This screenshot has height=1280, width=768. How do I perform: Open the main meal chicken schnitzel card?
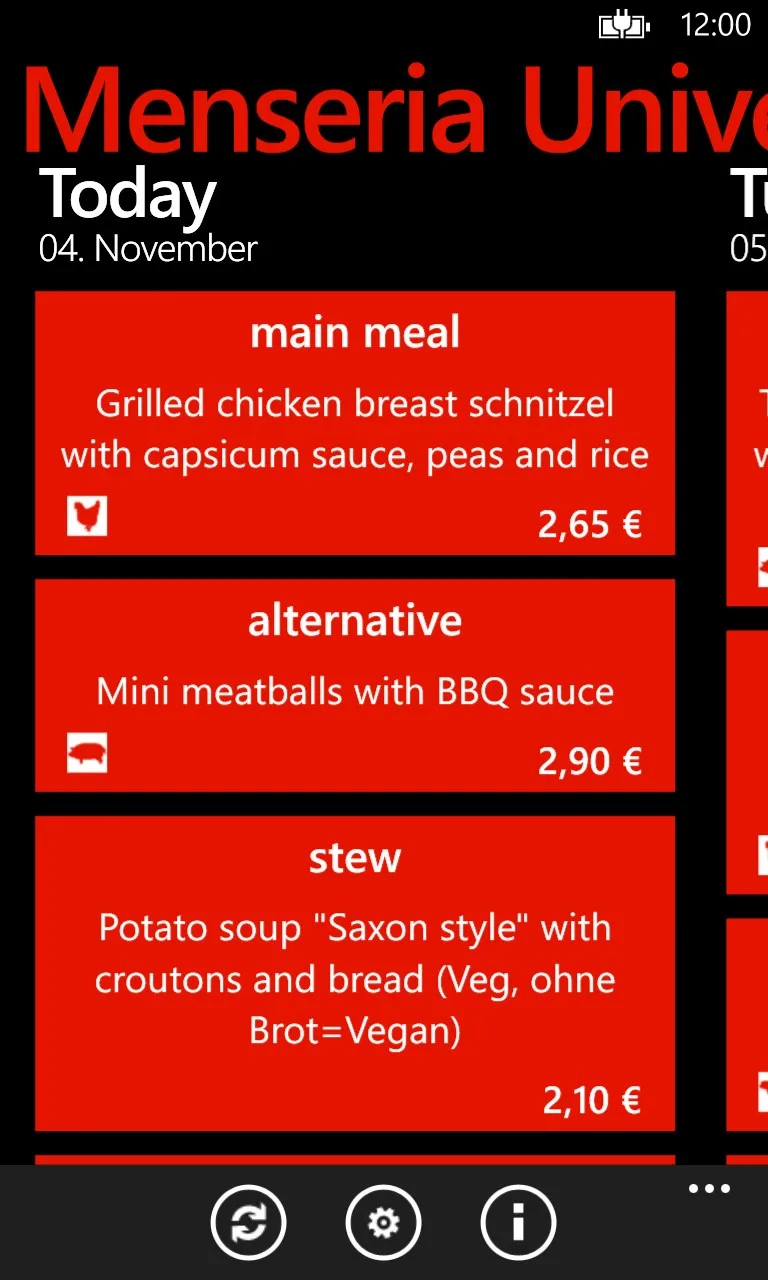tap(355, 423)
